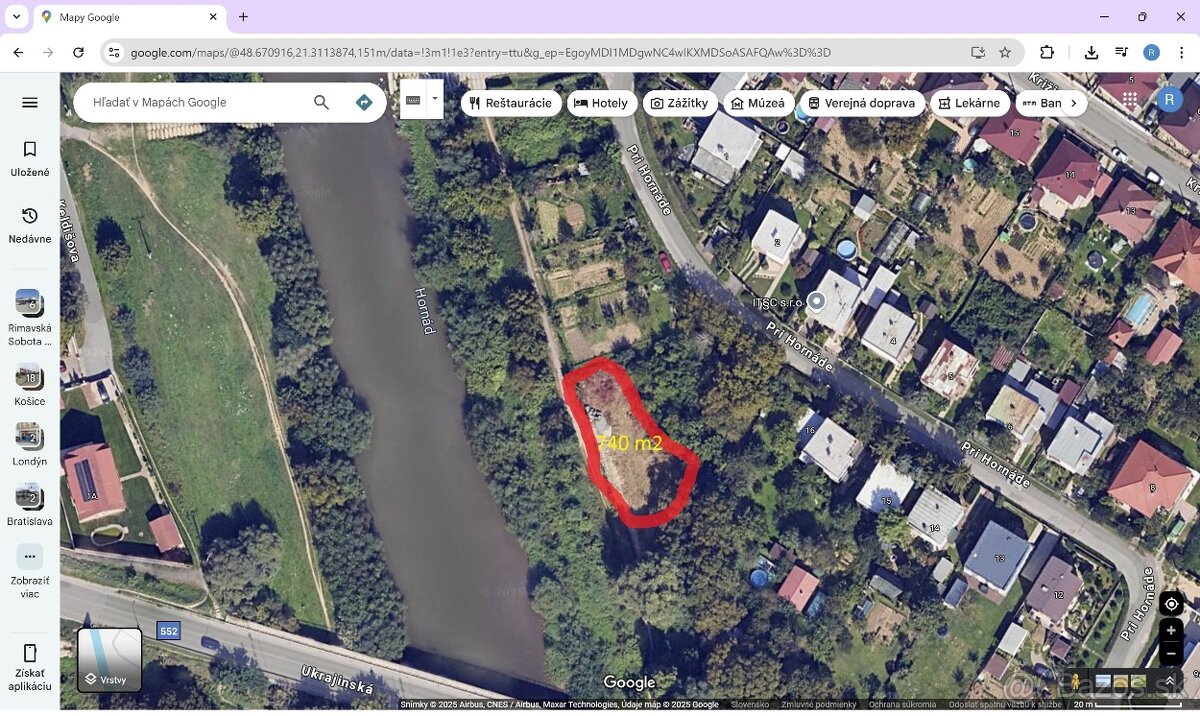This screenshot has width=1200, height=716.
Task: Open directions with the blue arrow icon
Action: pos(364,102)
